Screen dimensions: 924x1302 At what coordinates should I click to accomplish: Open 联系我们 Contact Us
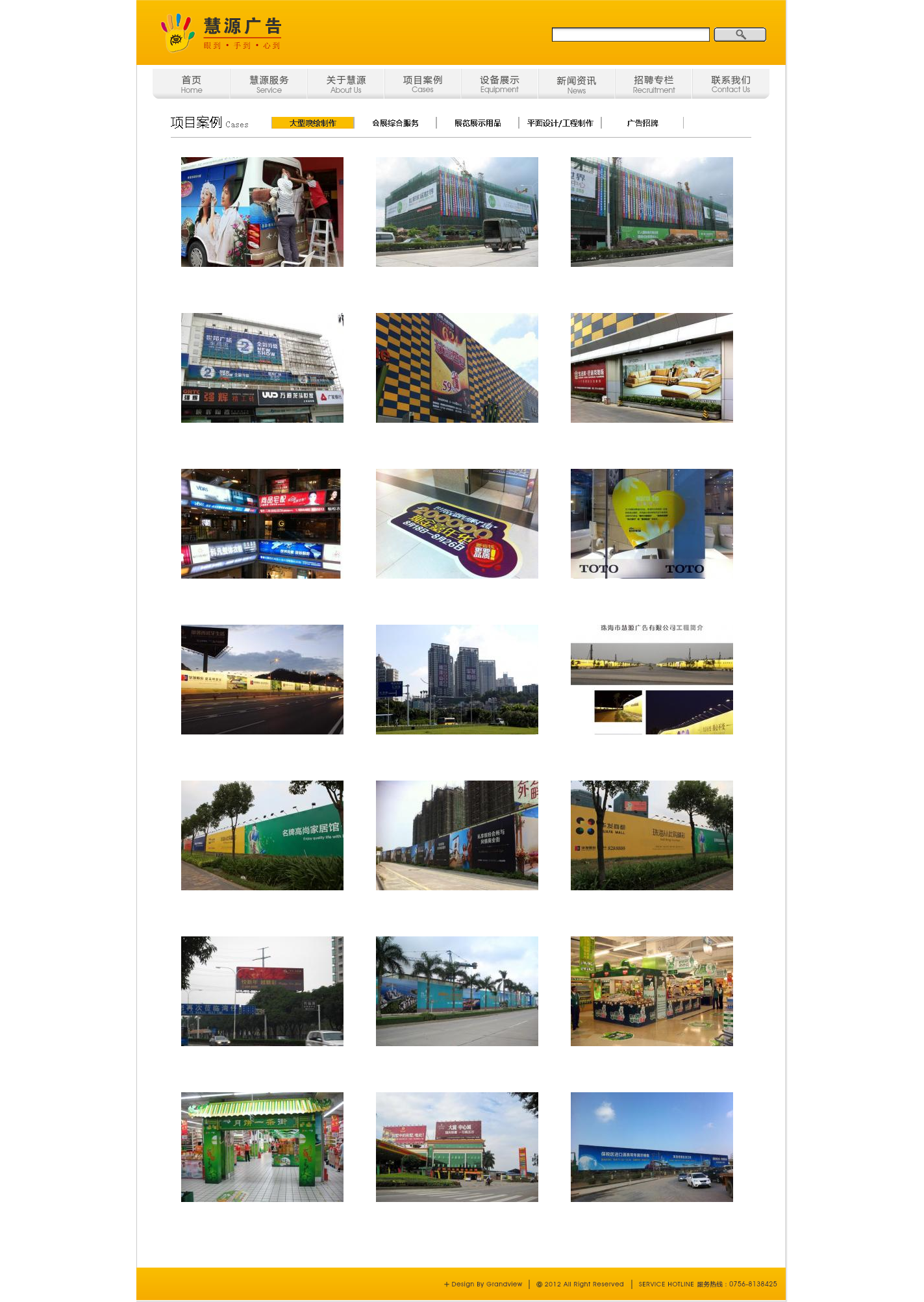click(730, 84)
